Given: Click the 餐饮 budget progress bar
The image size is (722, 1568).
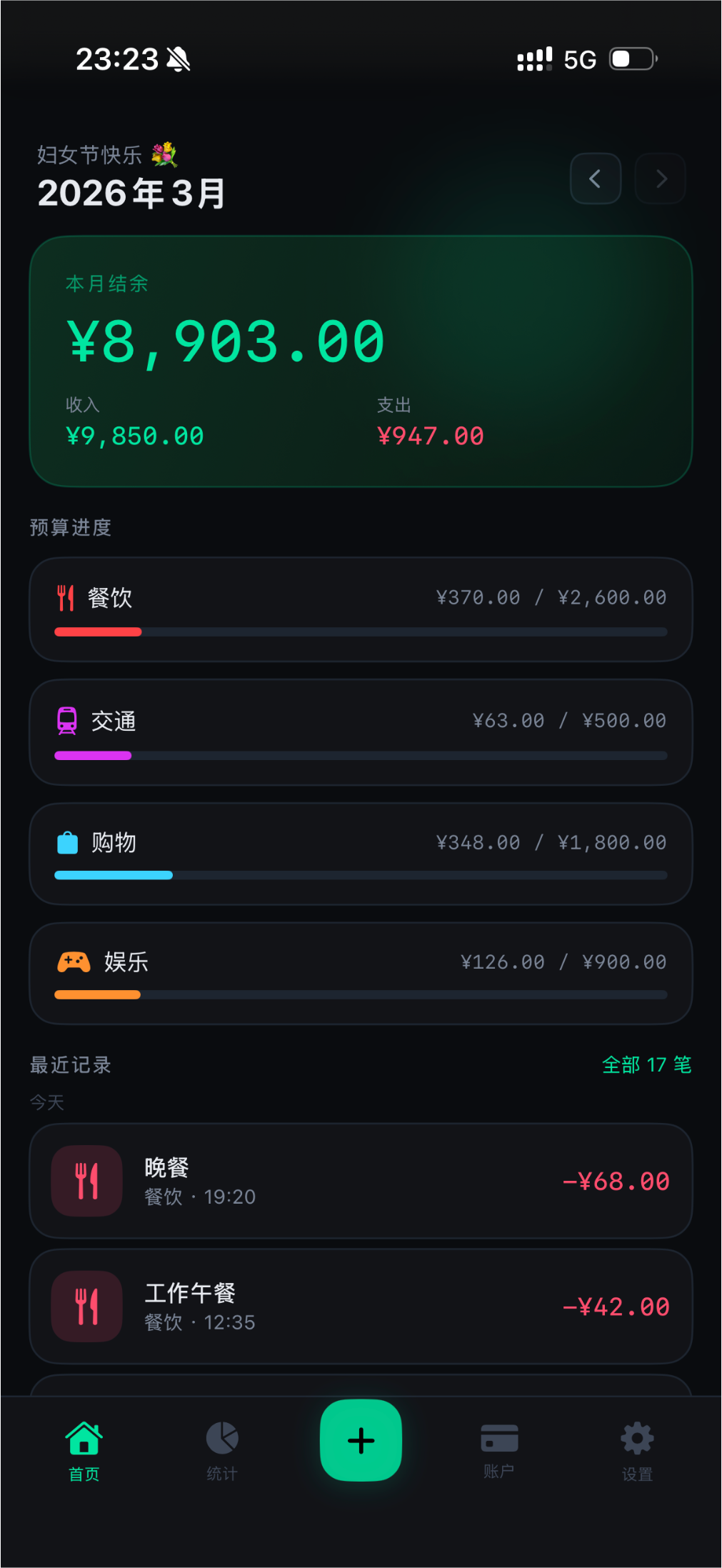Looking at the screenshot, I should tap(359, 631).
